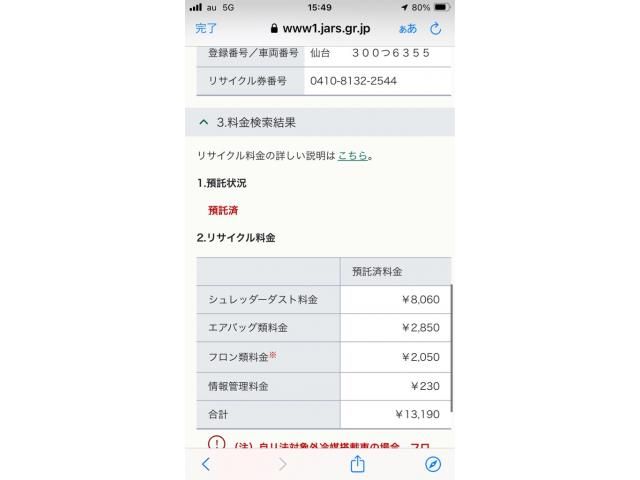Open the ぁあ reader options
The image size is (640, 480).
[x=408, y=29]
